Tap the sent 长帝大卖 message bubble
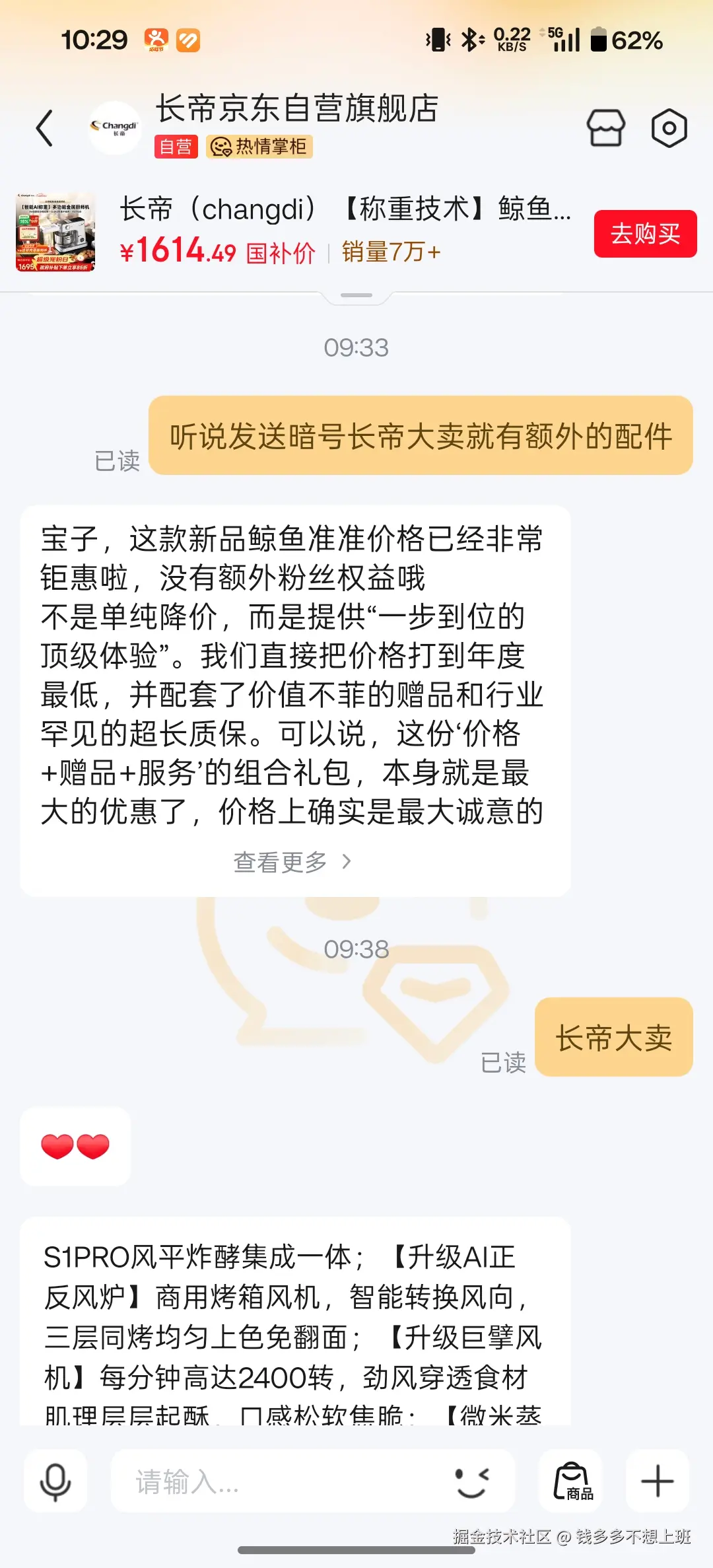This screenshot has height=1568, width=713. 614,1038
